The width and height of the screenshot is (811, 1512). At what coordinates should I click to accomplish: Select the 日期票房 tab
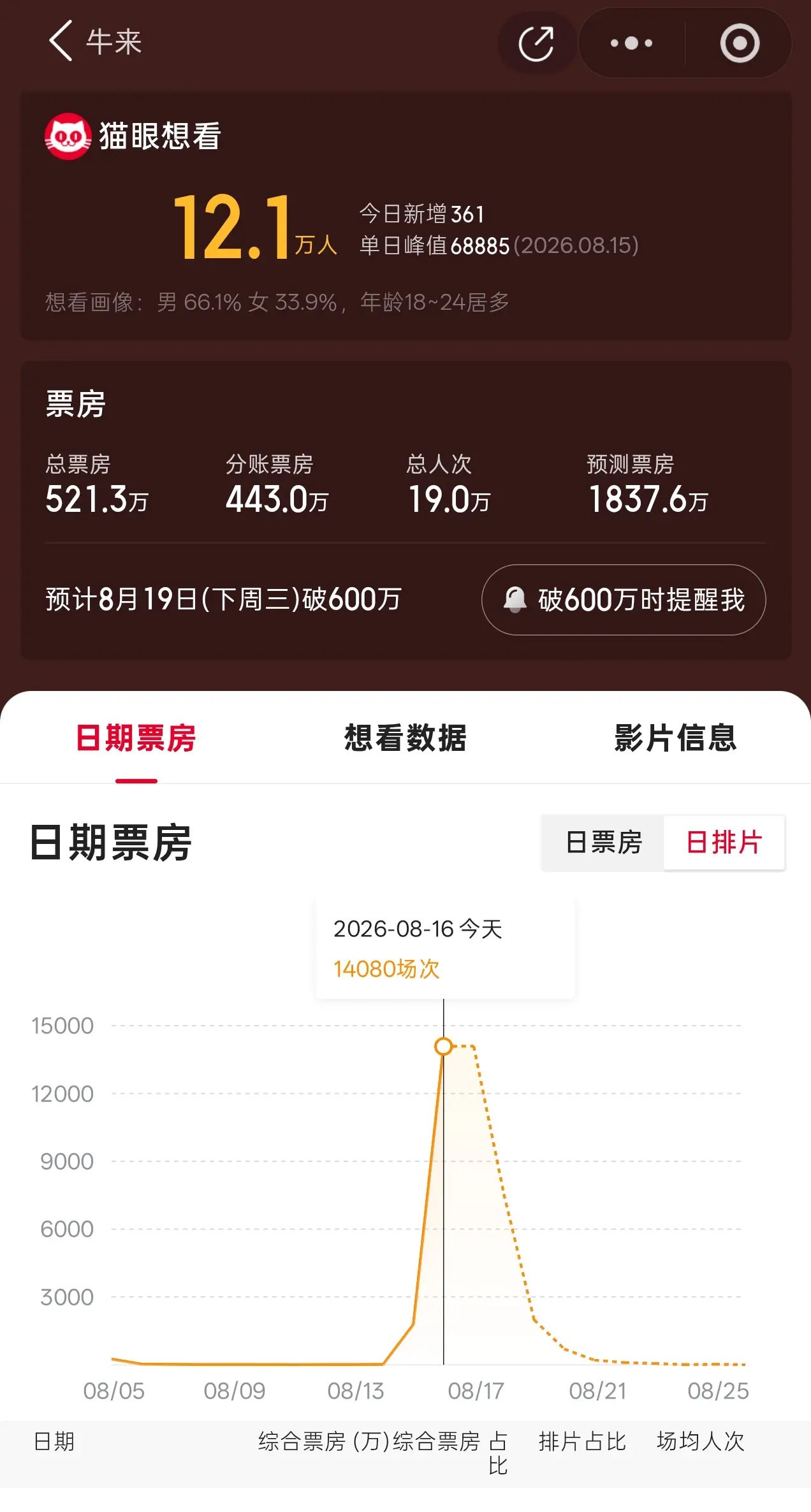136,738
